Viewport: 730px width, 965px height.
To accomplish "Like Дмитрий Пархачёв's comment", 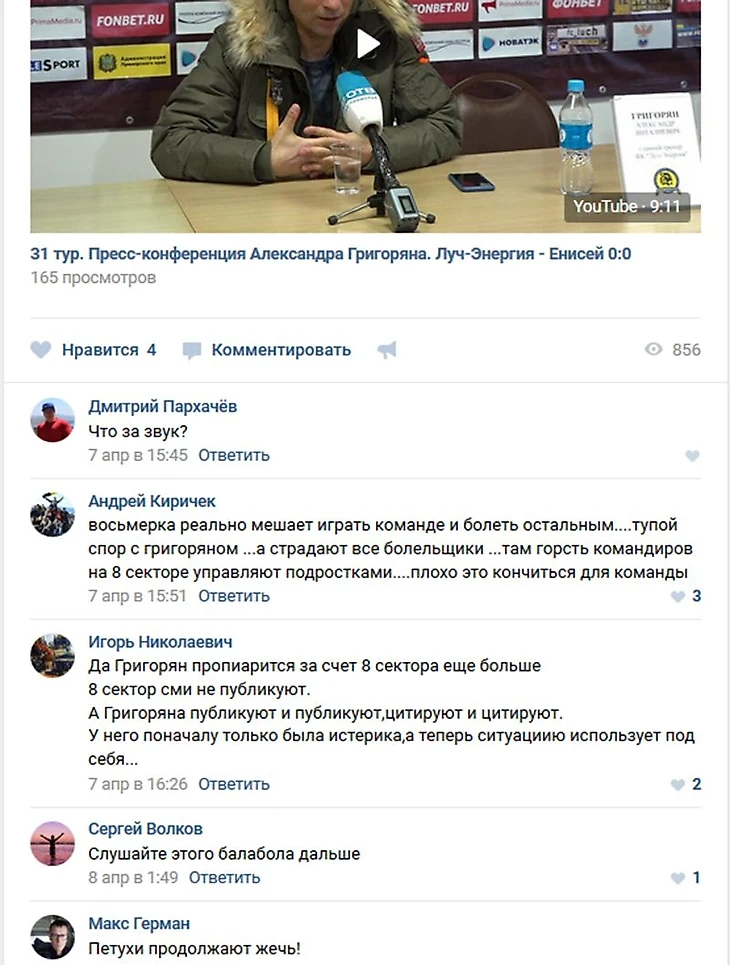I will (692, 456).
